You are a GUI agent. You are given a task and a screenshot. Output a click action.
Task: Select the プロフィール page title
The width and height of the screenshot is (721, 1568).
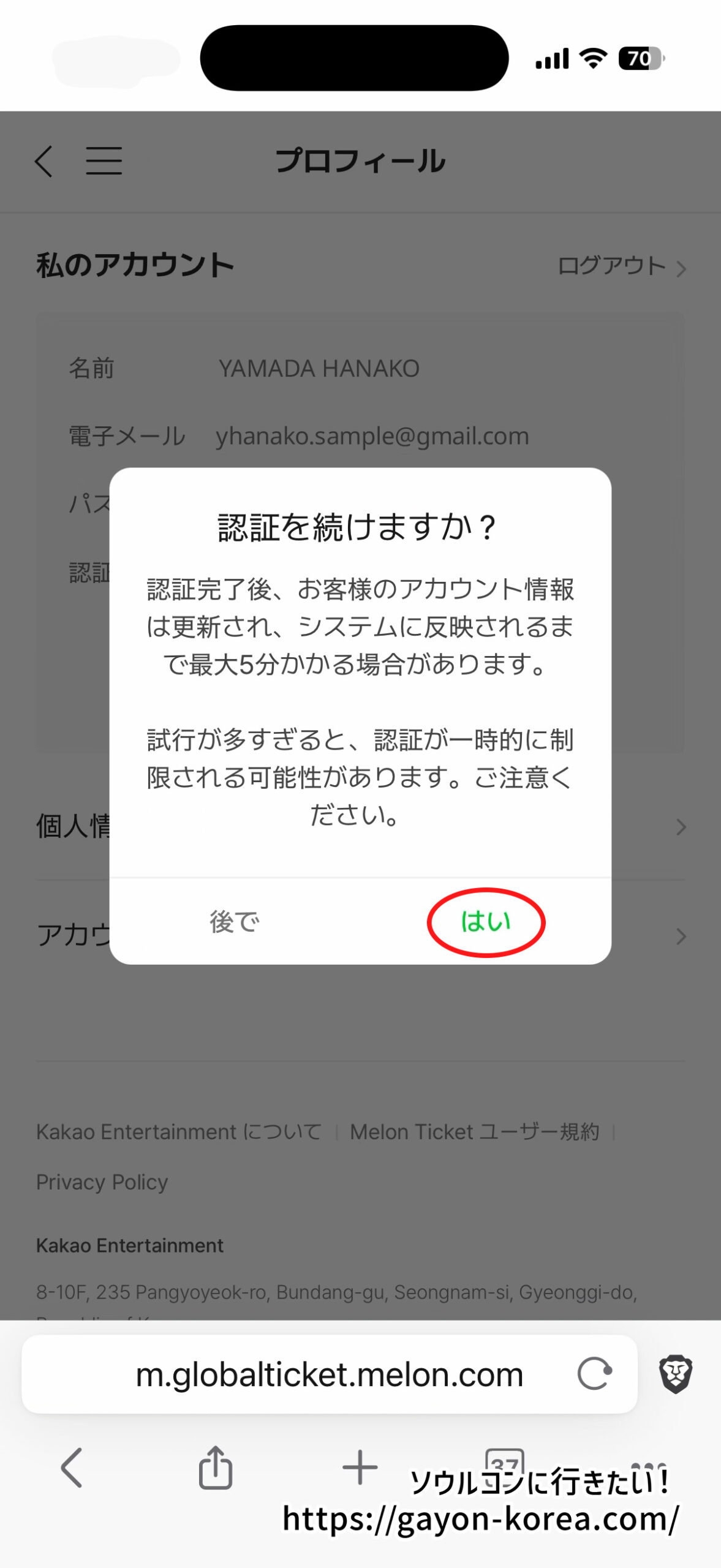click(x=360, y=160)
